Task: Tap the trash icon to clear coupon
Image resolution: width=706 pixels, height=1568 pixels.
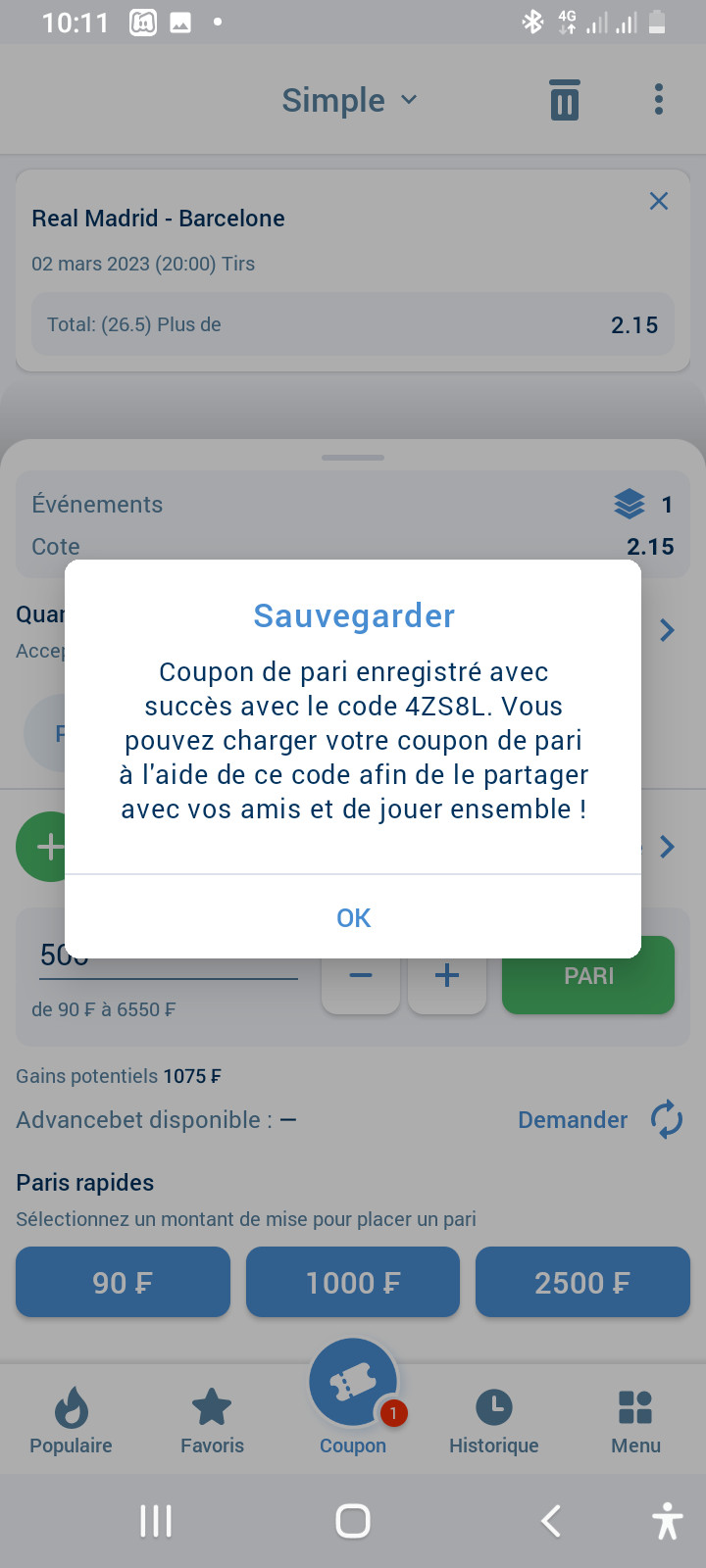Action: [x=565, y=100]
